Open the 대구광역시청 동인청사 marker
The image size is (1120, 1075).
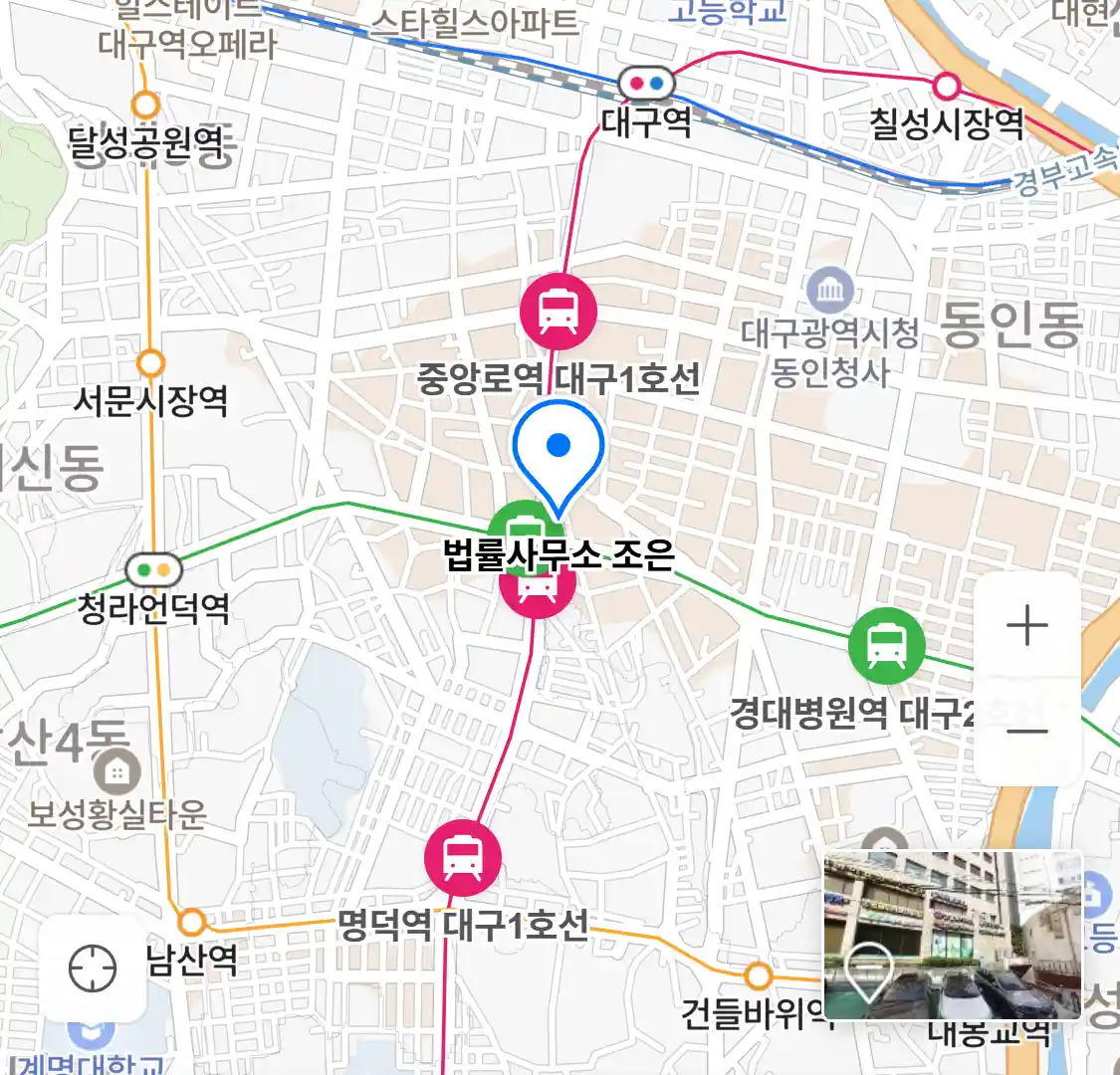(x=829, y=292)
